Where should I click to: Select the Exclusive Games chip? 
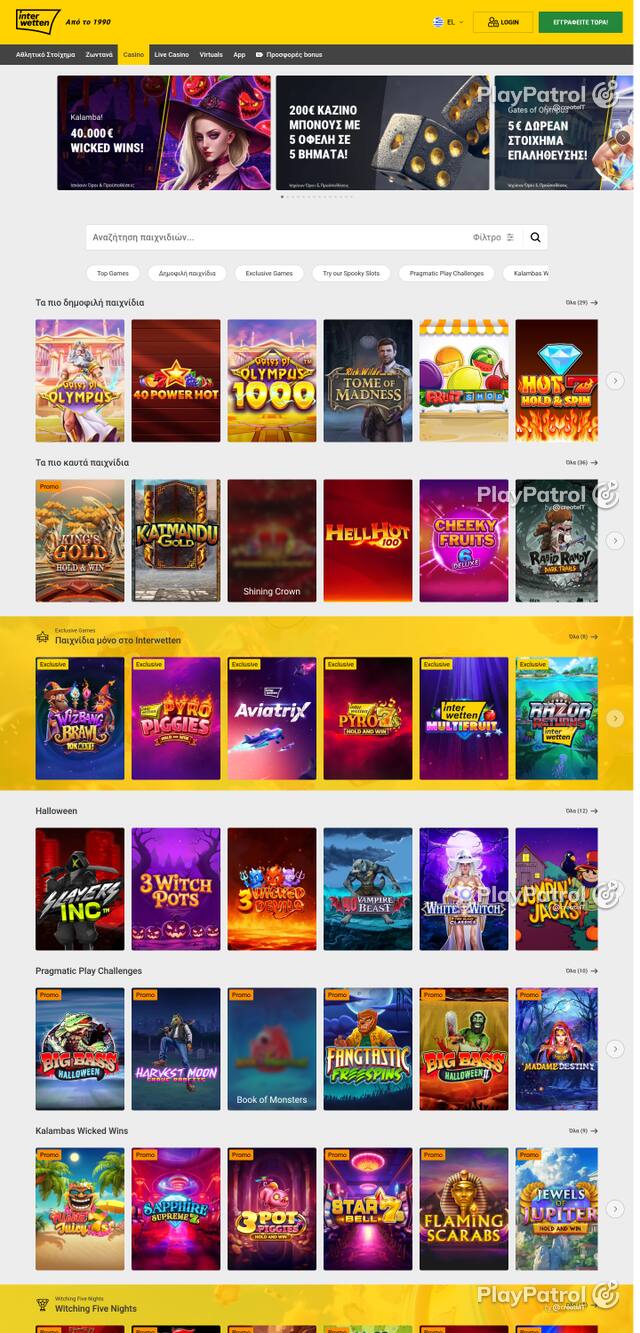(x=269, y=273)
